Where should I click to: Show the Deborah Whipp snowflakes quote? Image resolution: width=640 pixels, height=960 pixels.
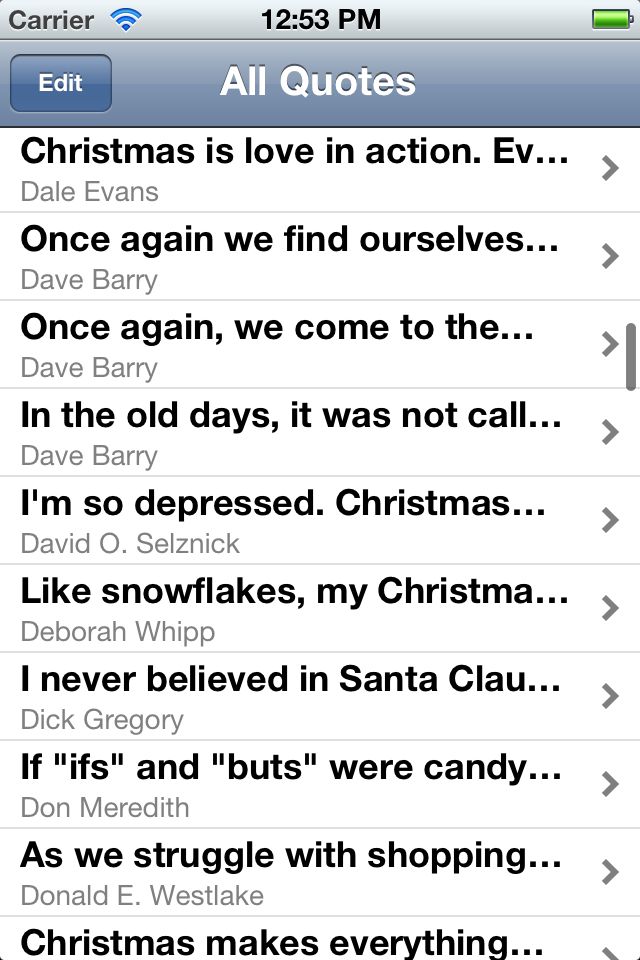[300, 609]
